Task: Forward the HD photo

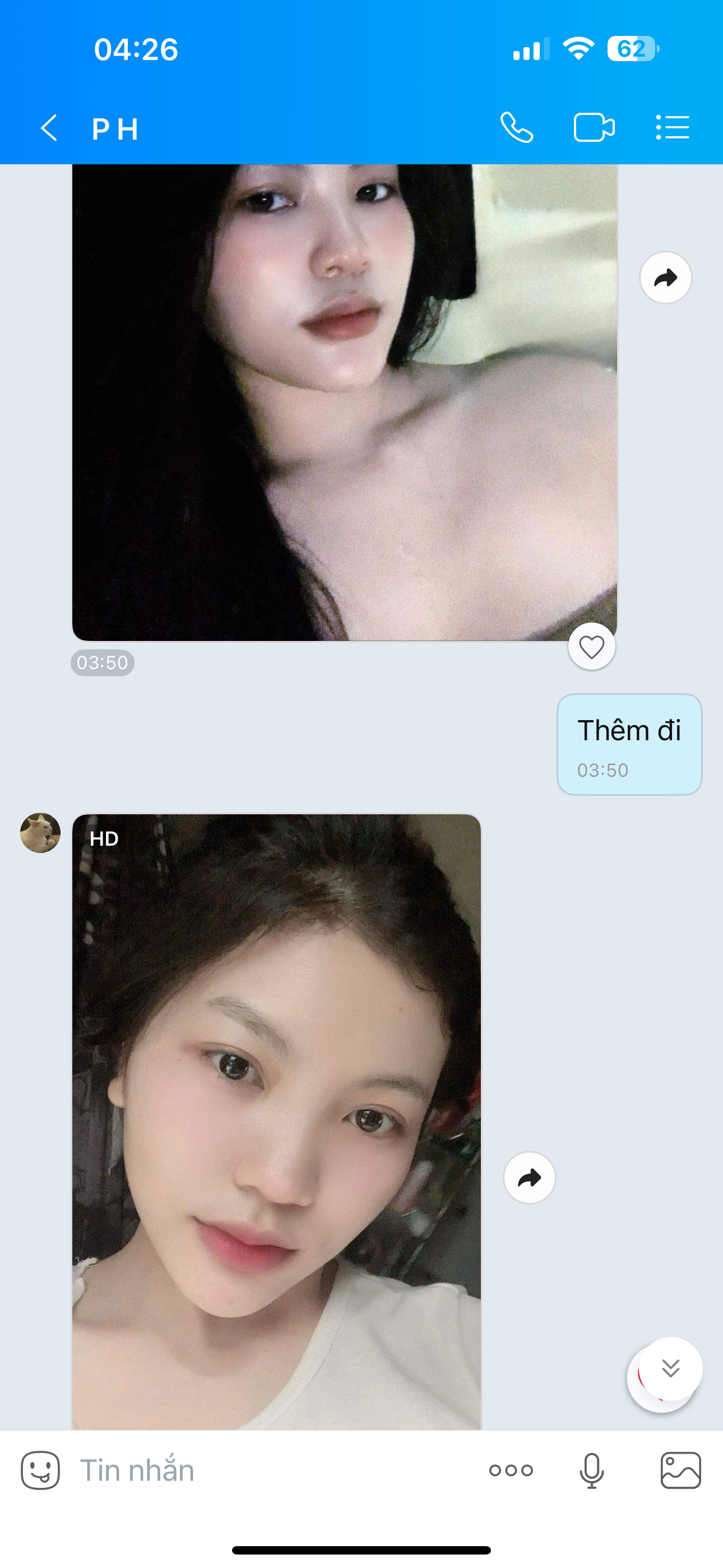Action: tap(529, 1178)
